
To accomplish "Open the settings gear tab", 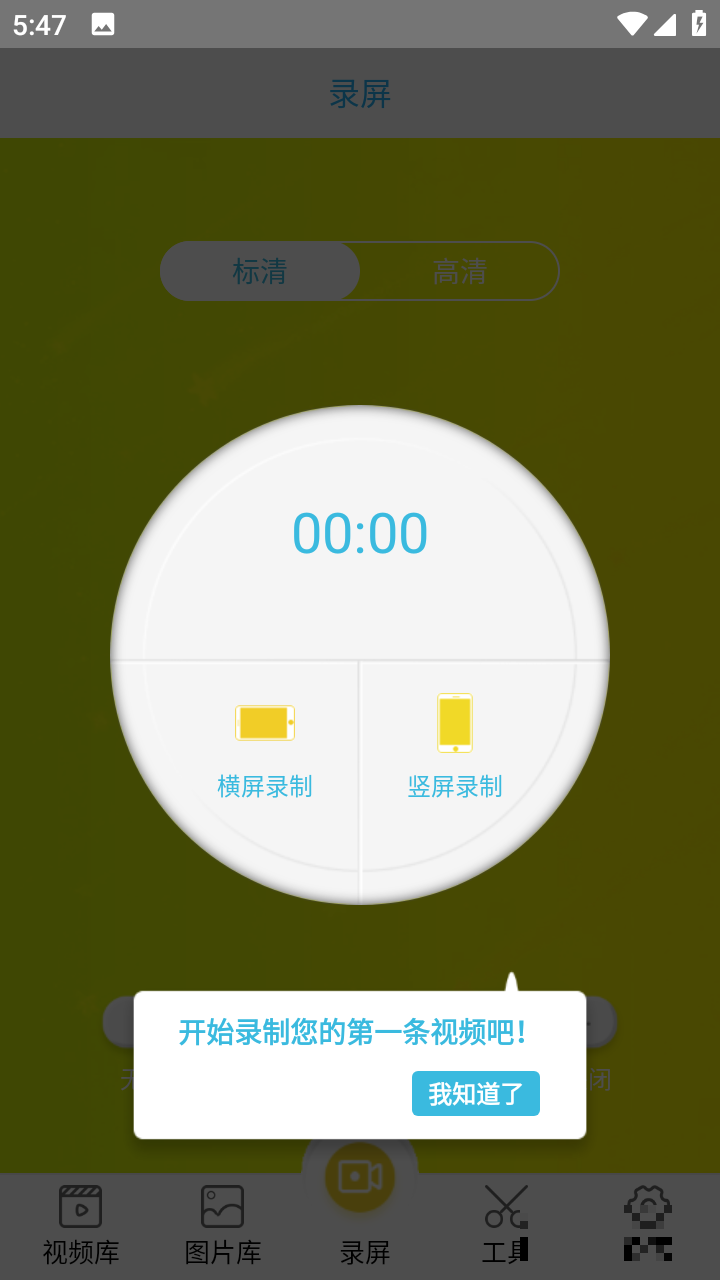I will pos(647,1224).
